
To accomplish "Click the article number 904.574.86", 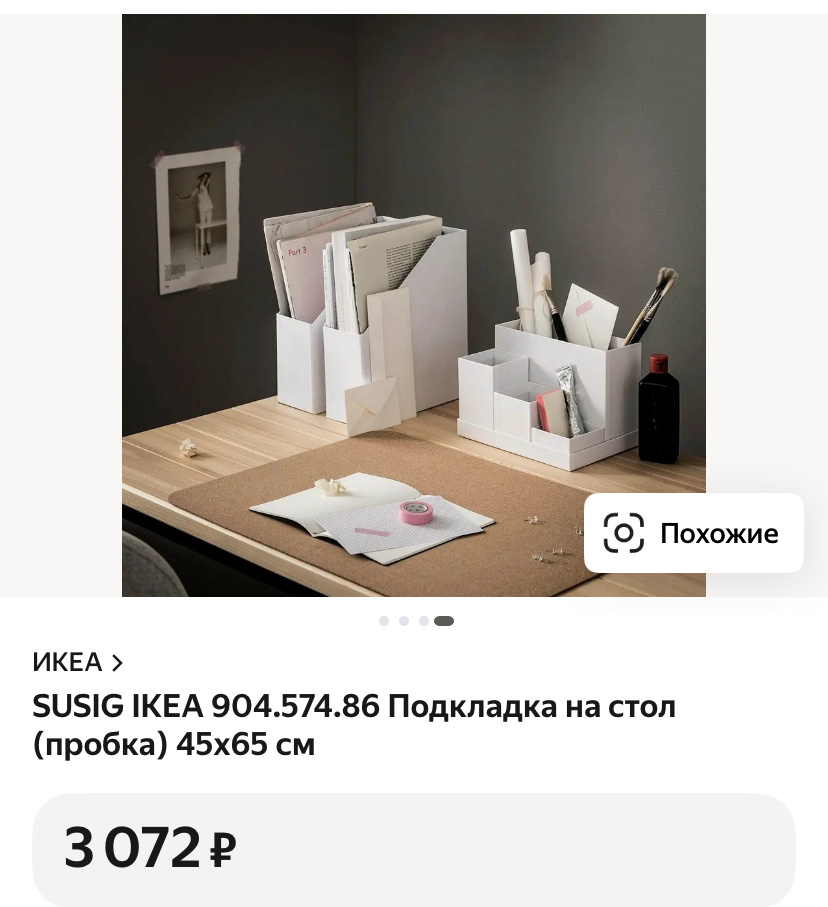I will (x=280, y=706).
